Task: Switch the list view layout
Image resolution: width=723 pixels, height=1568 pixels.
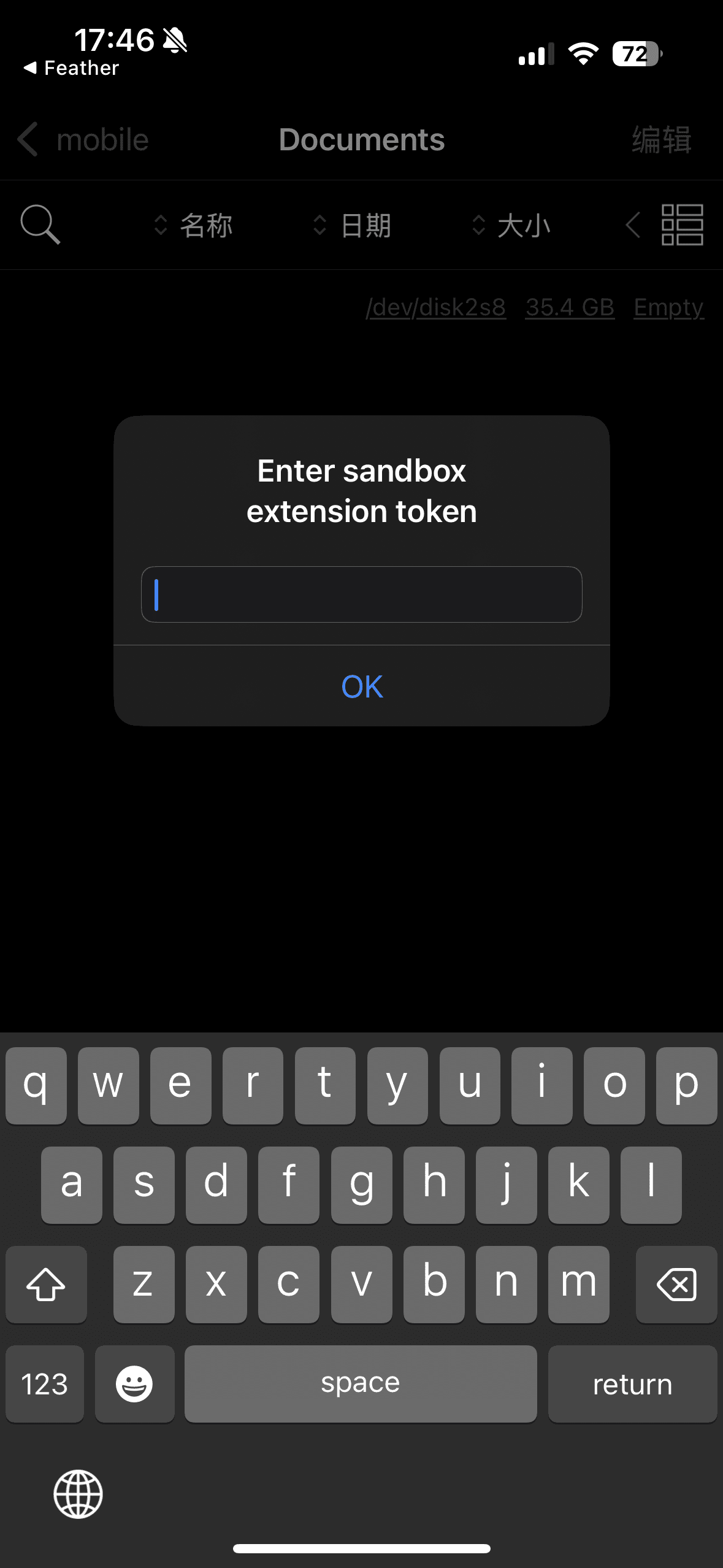Action: pos(682,225)
